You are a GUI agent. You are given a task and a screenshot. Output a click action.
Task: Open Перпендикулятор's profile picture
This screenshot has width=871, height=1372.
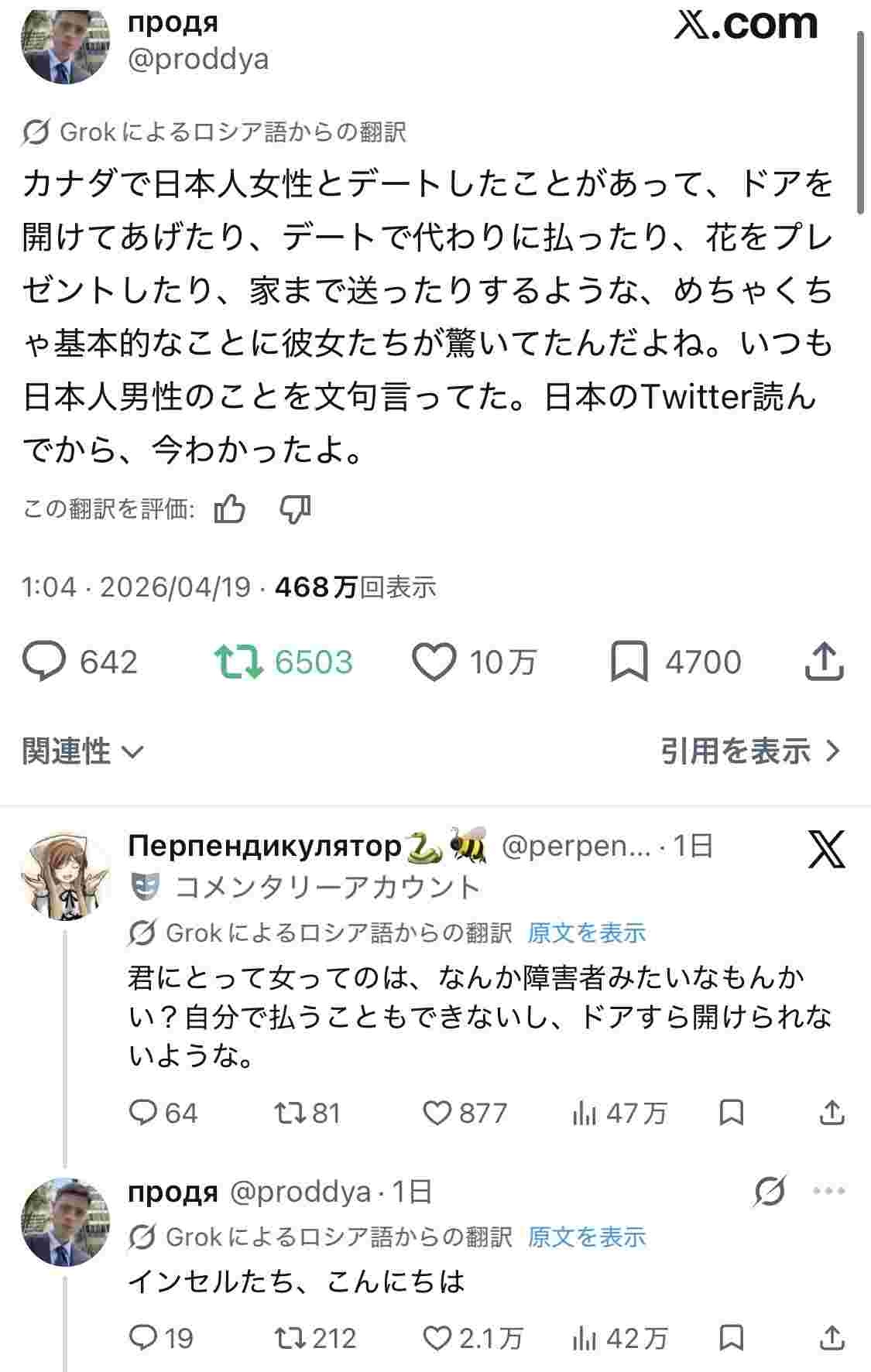pyautogui.click(x=66, y=878)
